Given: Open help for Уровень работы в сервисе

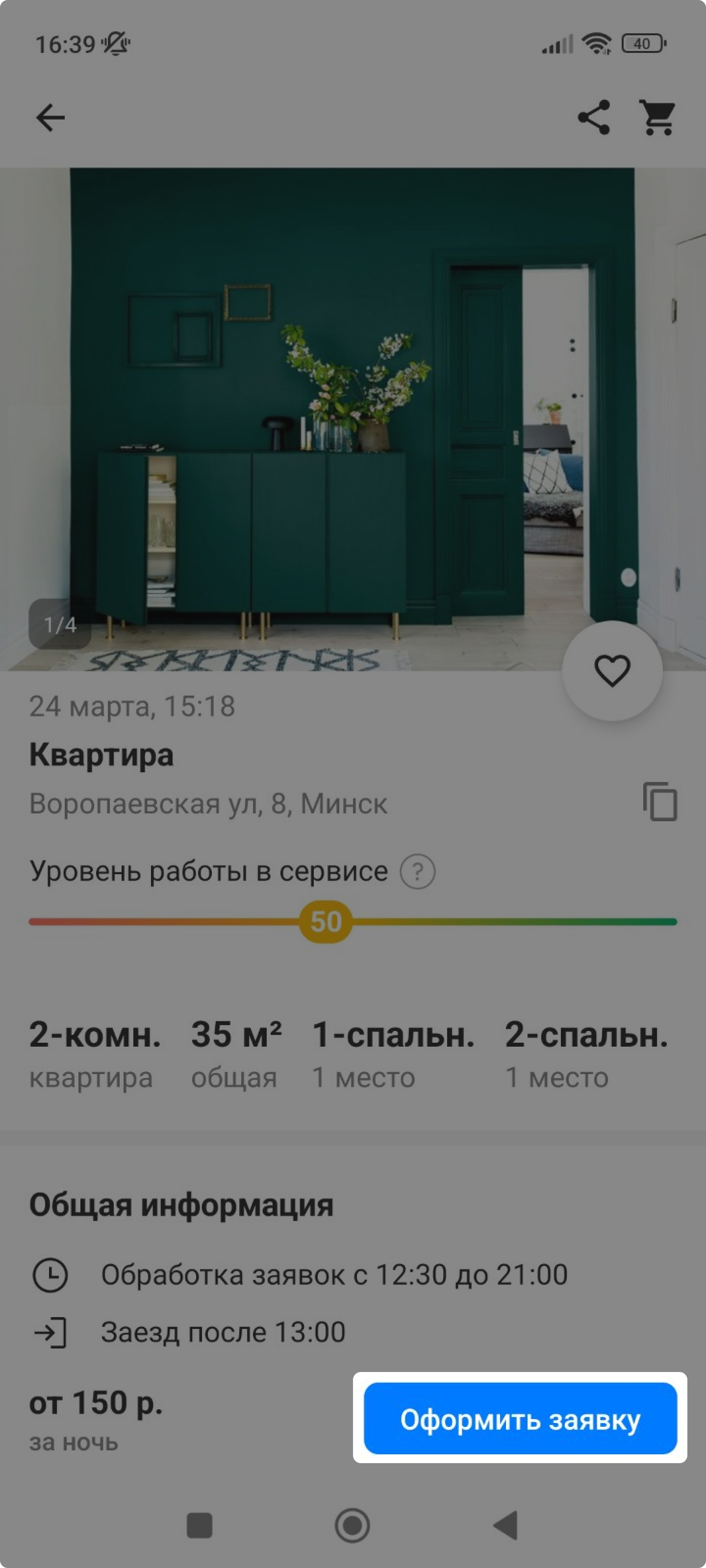Looking at the screenshot, I should pyautogui.click(x=417, y=872).
